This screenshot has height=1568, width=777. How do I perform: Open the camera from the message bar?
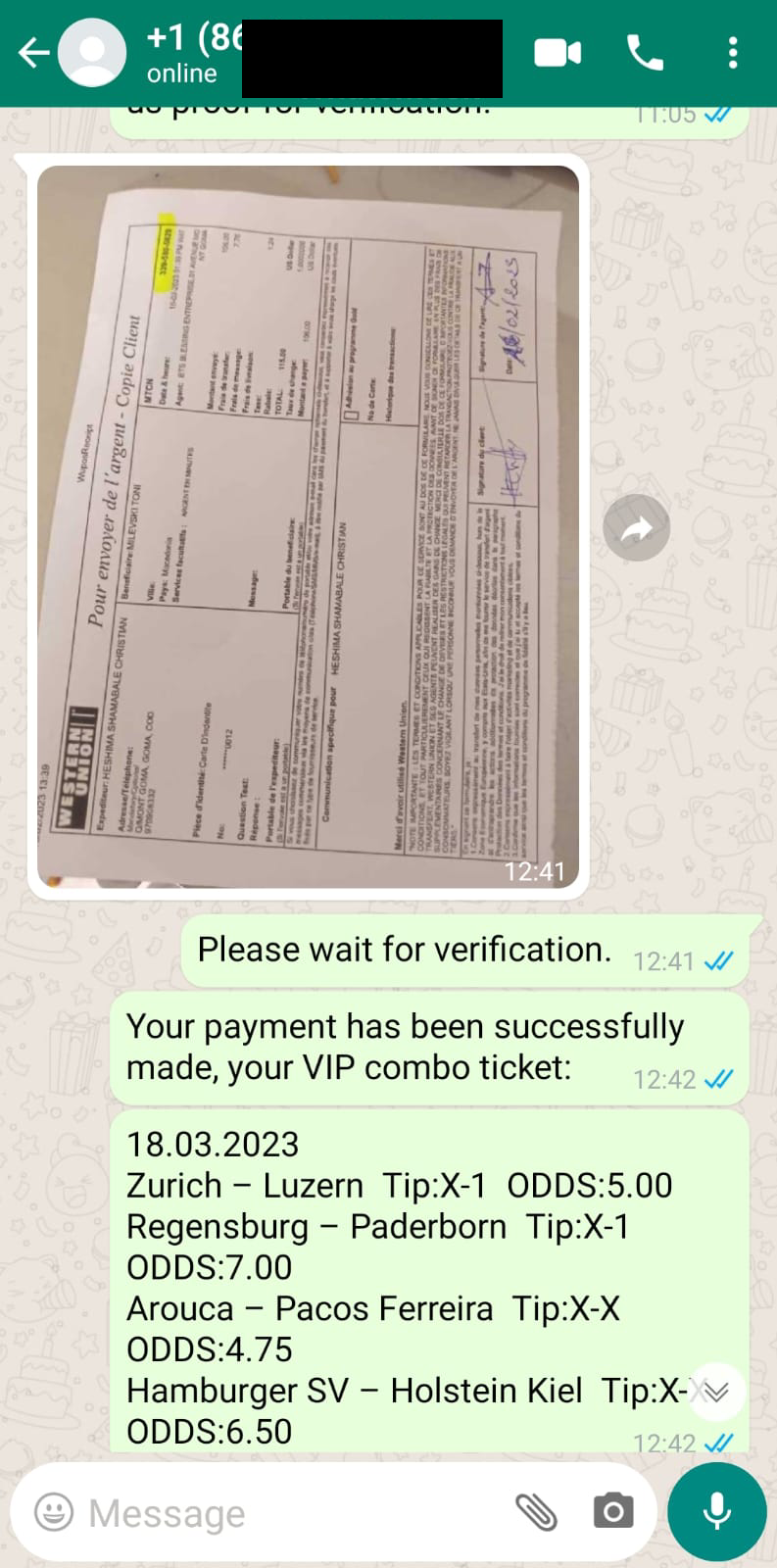coord(613,1511)
